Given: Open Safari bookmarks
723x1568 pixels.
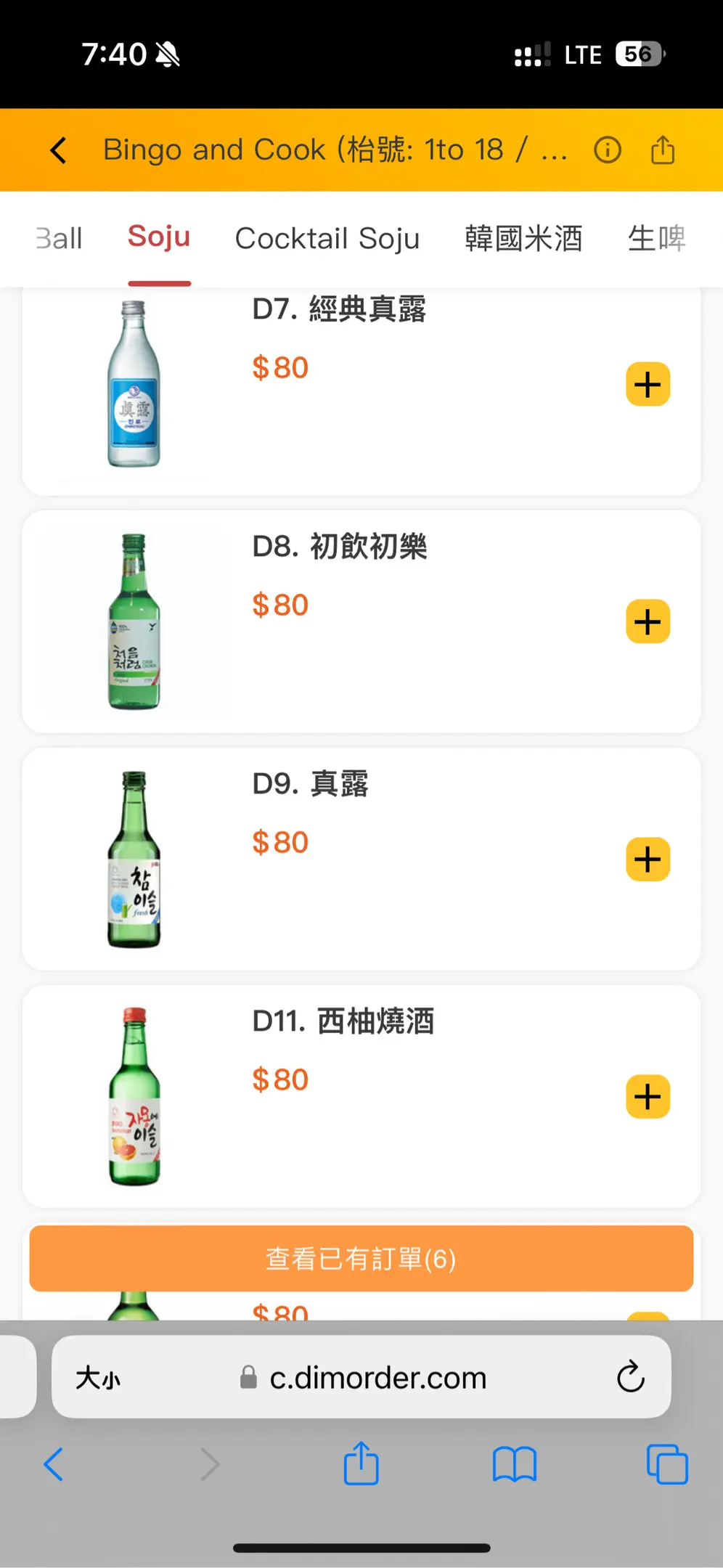Looking at the screenshot, I should coord(514,1464).
